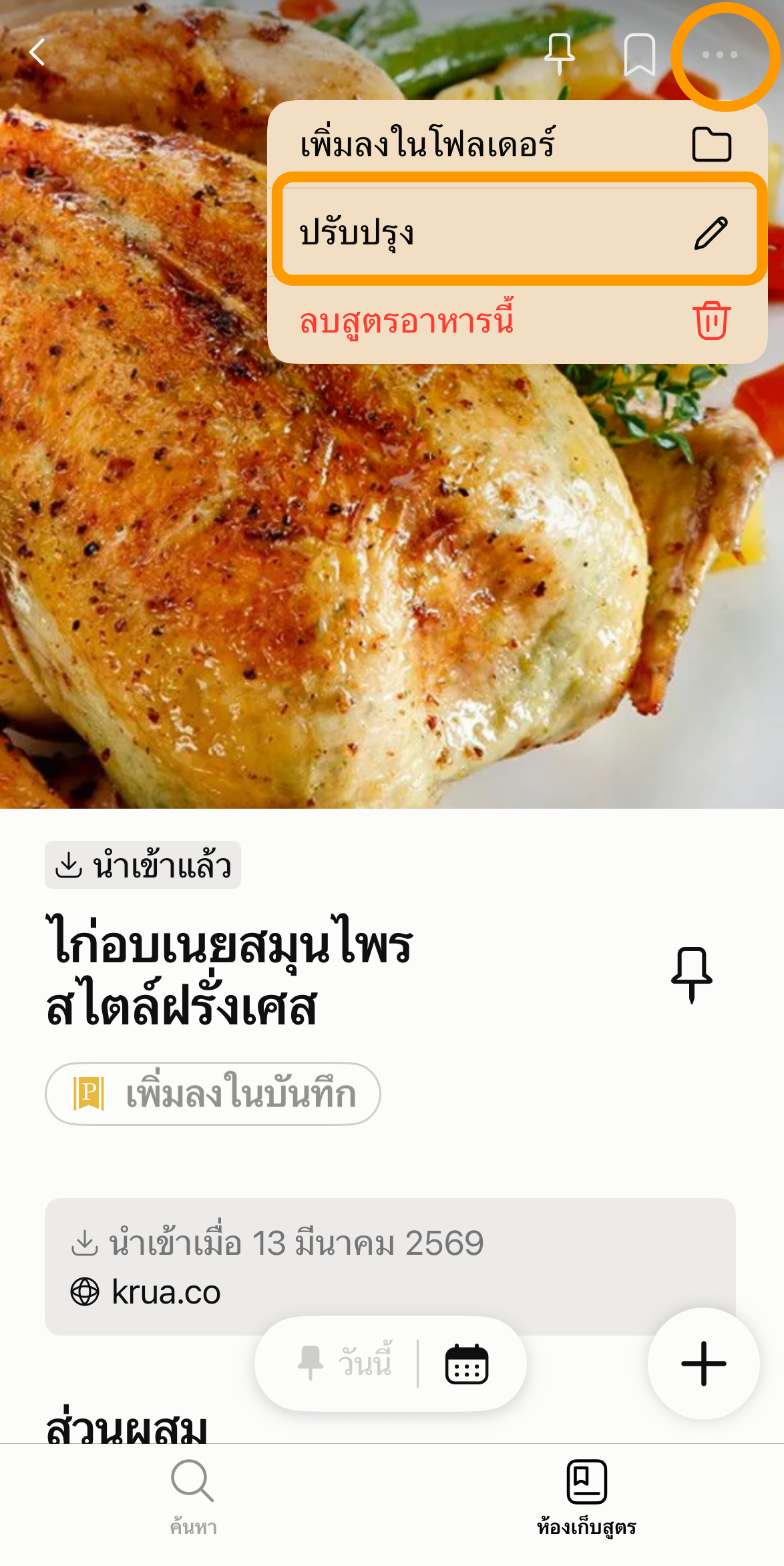784x1566 pixels.
Task: Switch to the ค้นหา tab
Action: pos(193,1497)
